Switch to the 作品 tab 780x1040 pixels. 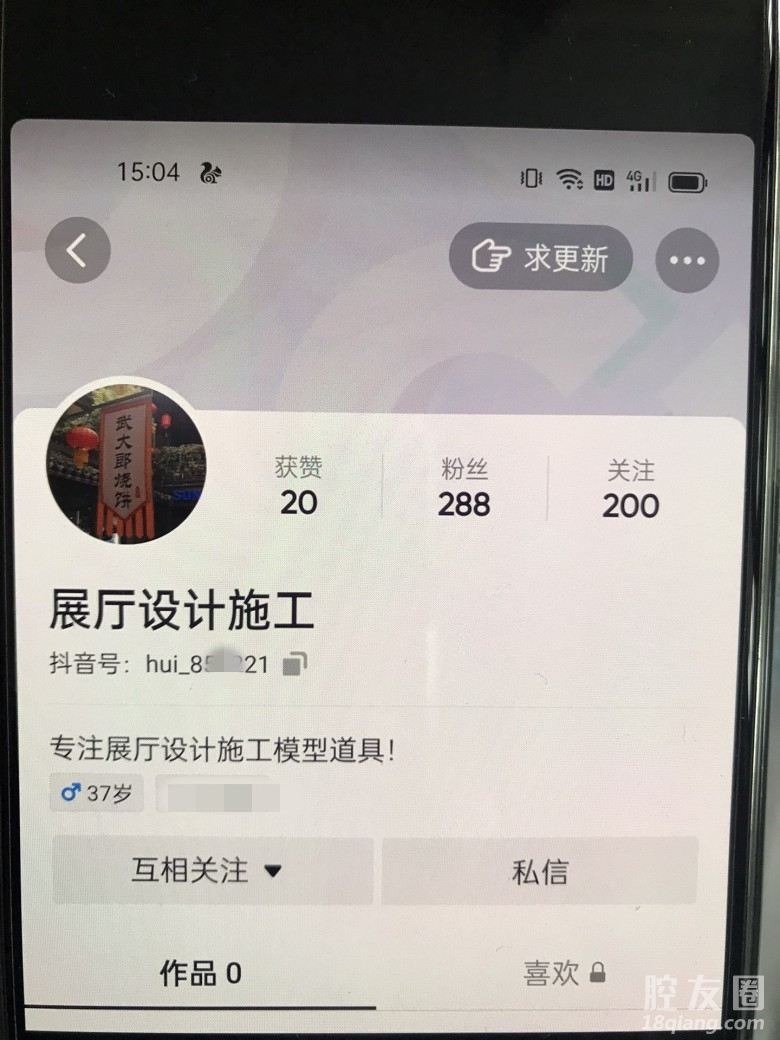click(200, 973)
